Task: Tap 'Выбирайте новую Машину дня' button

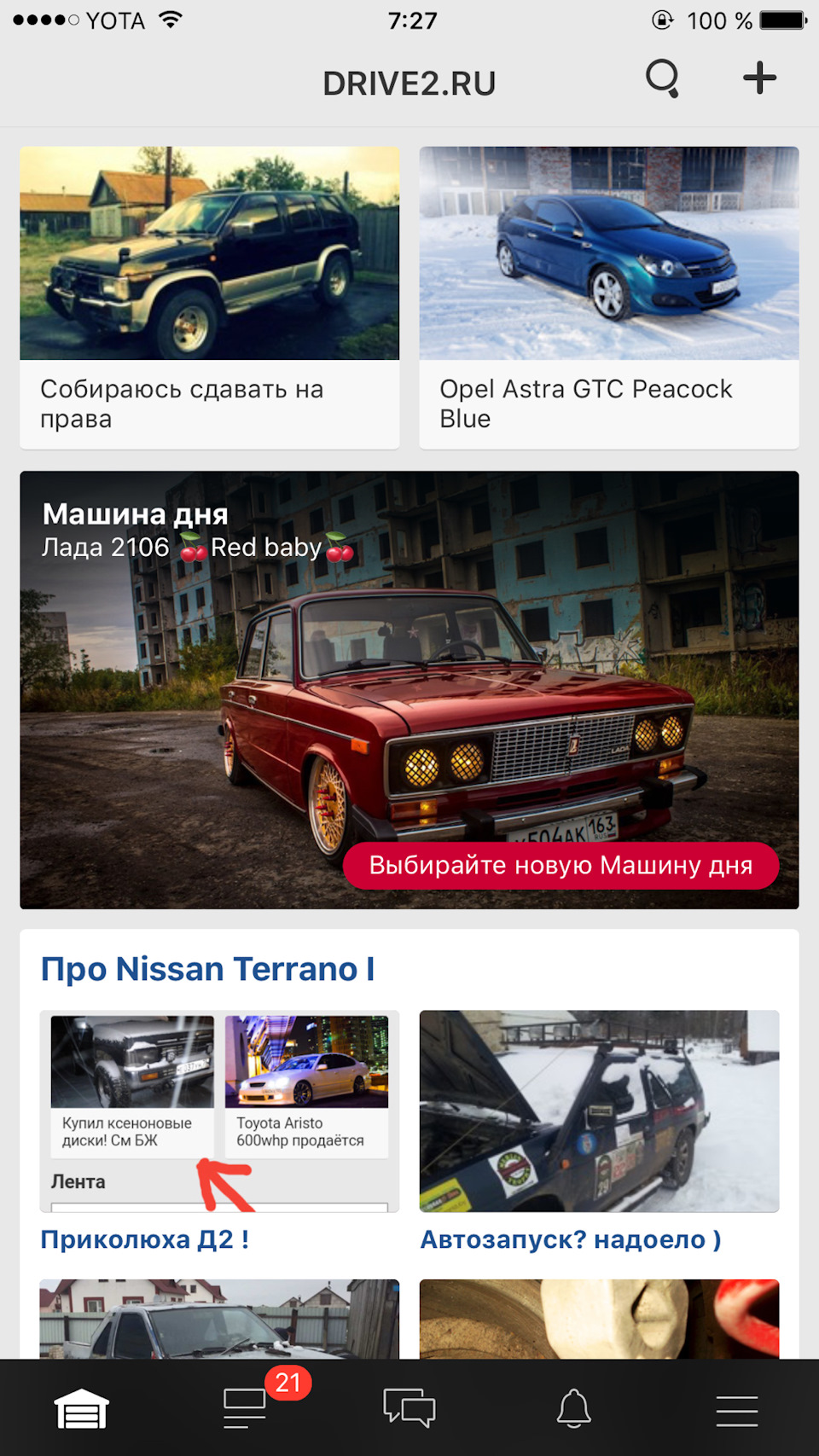Action: tap(561, 866)
